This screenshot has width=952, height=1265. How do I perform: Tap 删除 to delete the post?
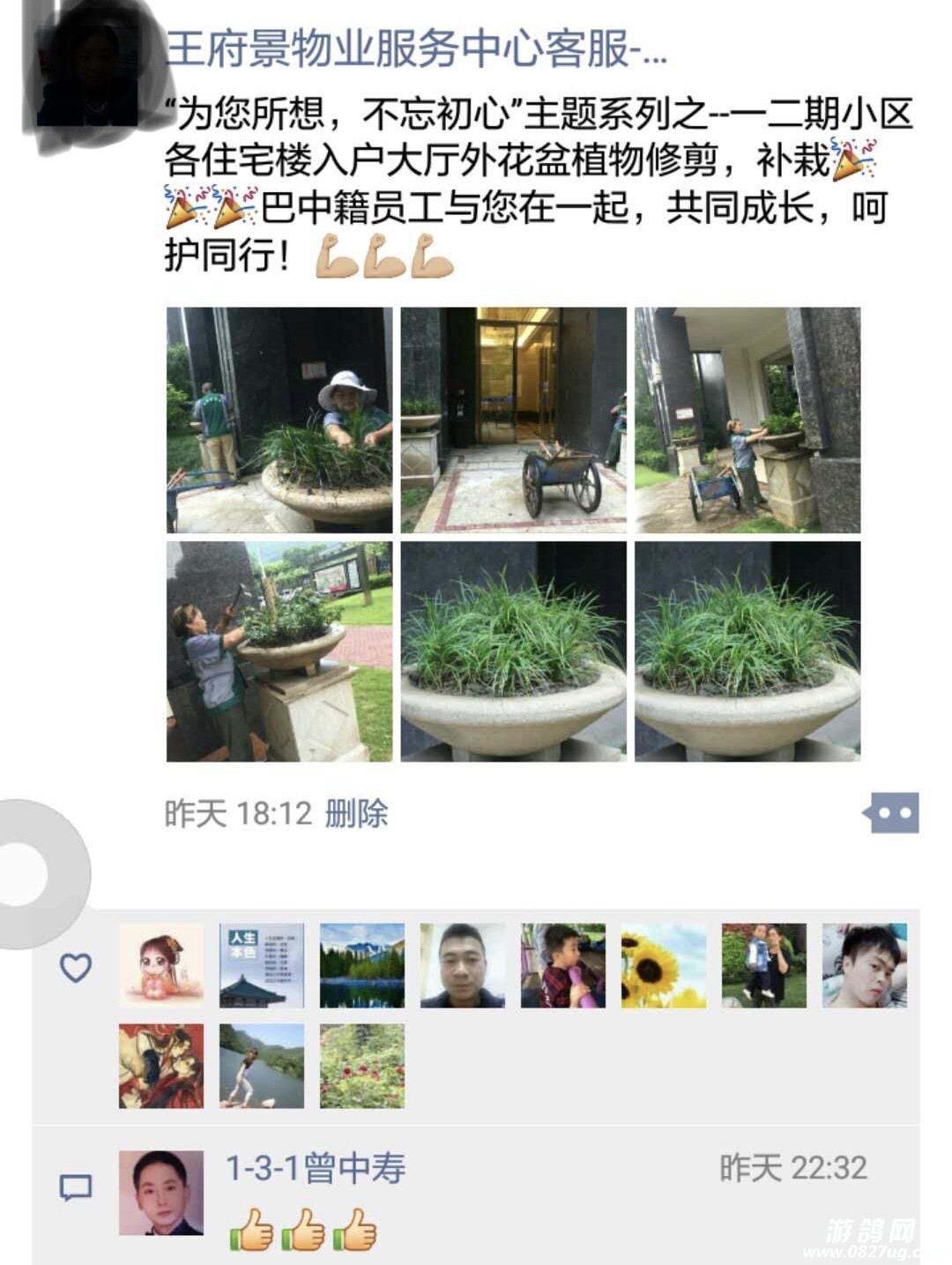356,813
